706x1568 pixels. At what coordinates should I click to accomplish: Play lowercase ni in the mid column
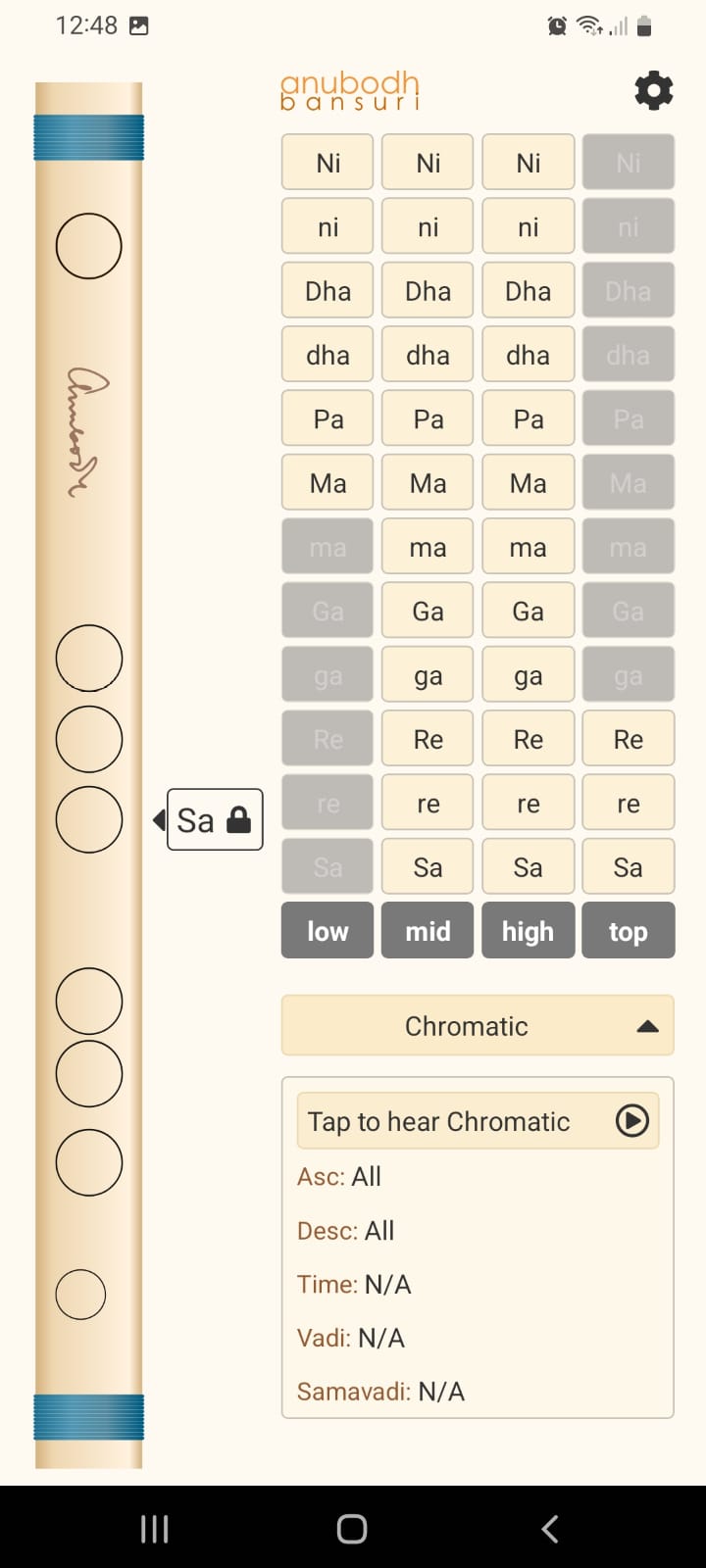click(x=428, y=227)
